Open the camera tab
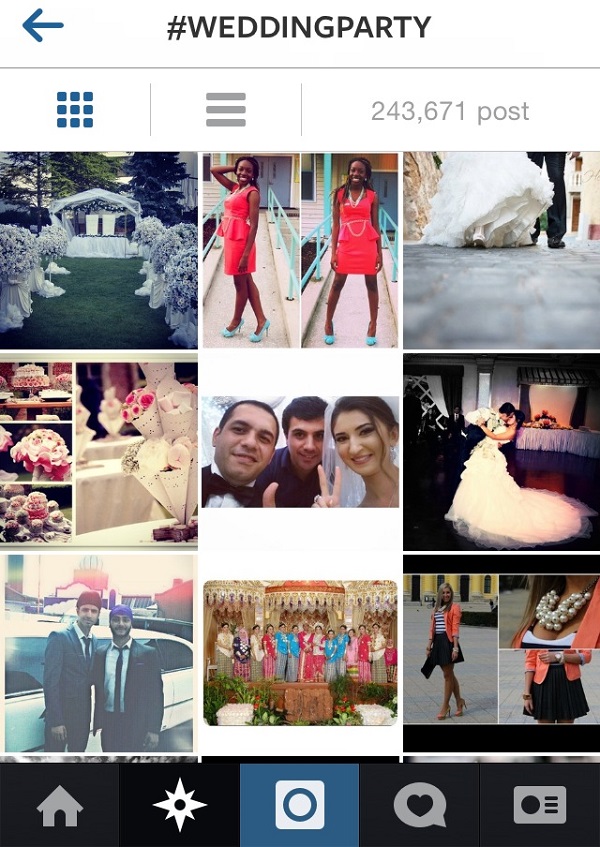The image size is (600, 847). pos(300,806)
